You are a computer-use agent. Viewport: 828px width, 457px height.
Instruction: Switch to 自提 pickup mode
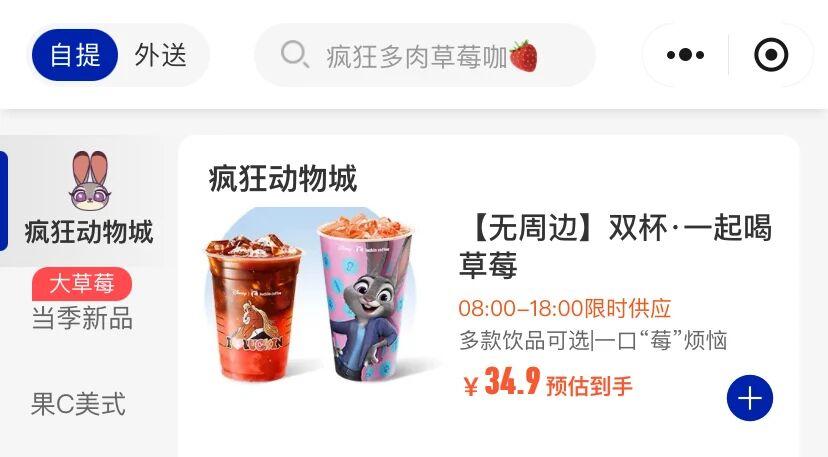coord(76,55)
